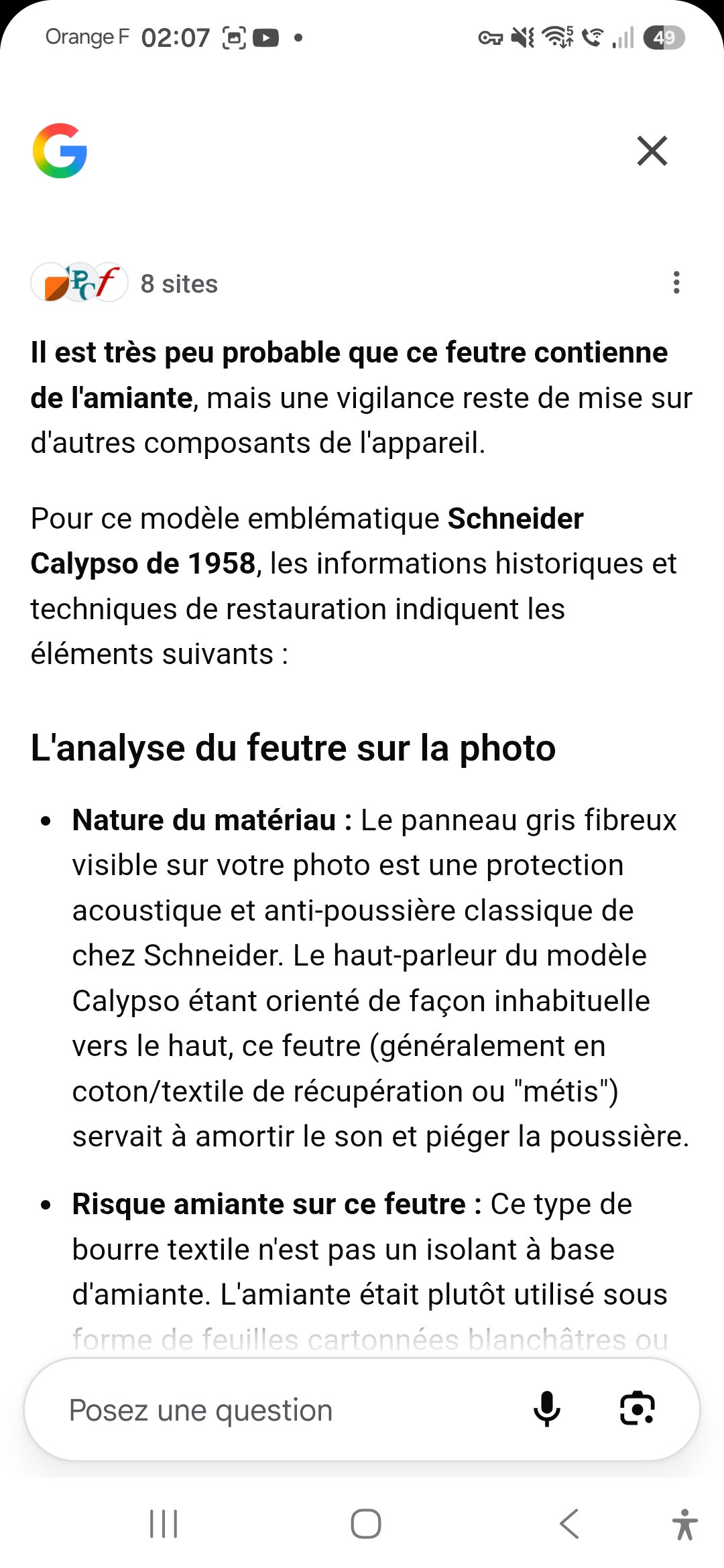
Task: Close the Google AI answer panel
Action: tap(652, 151)
